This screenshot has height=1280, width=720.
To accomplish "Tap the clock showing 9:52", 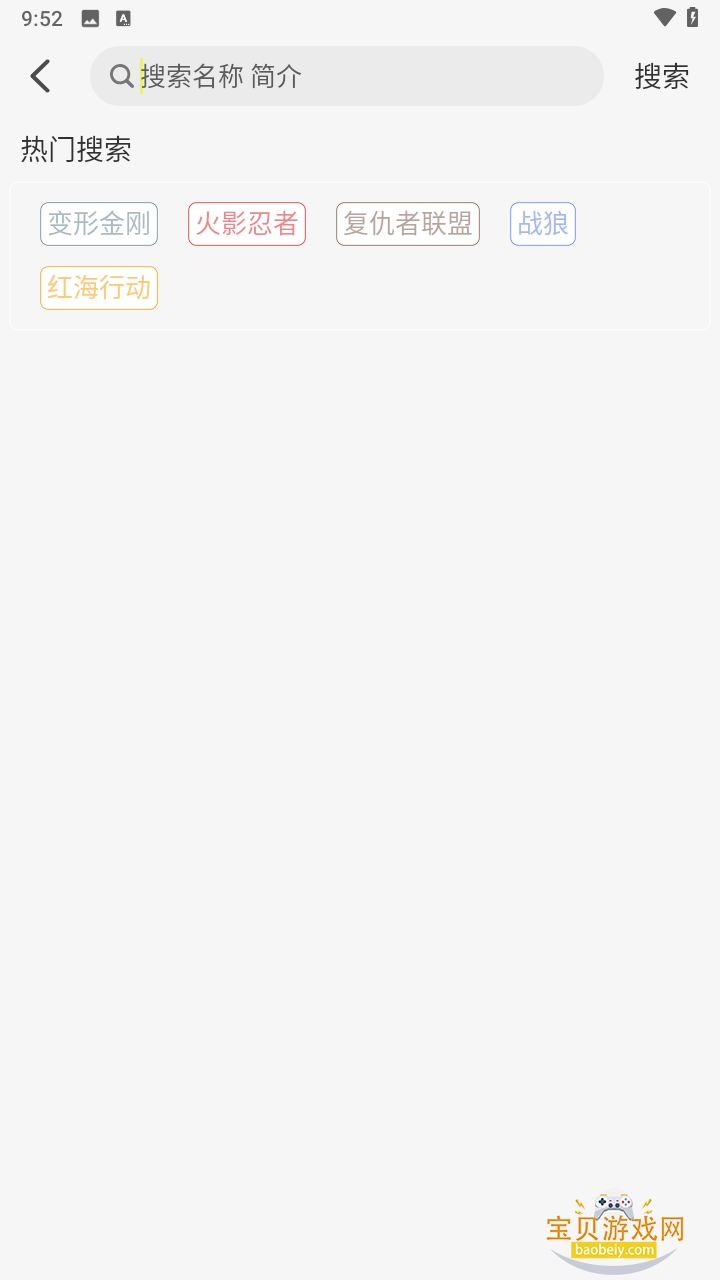I will (x=41, y=17).
